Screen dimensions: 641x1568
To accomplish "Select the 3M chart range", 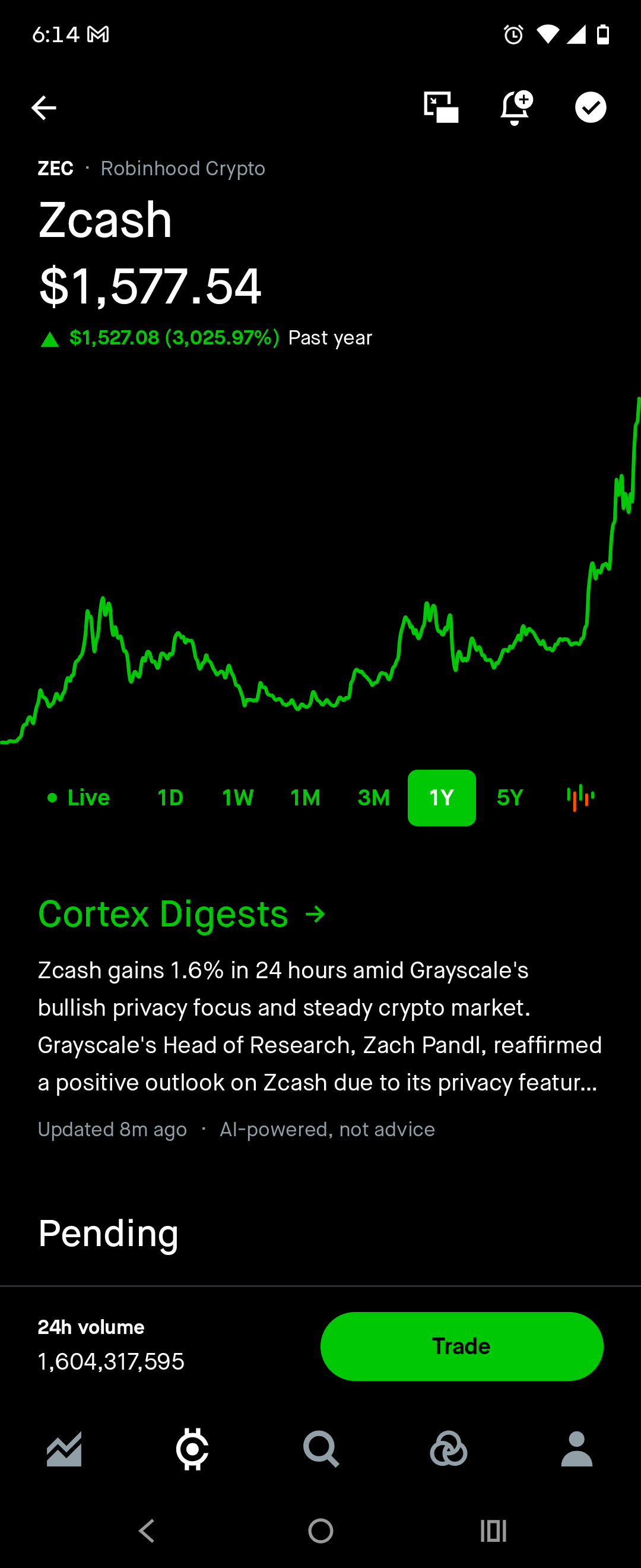I will [x=373, y=798].
